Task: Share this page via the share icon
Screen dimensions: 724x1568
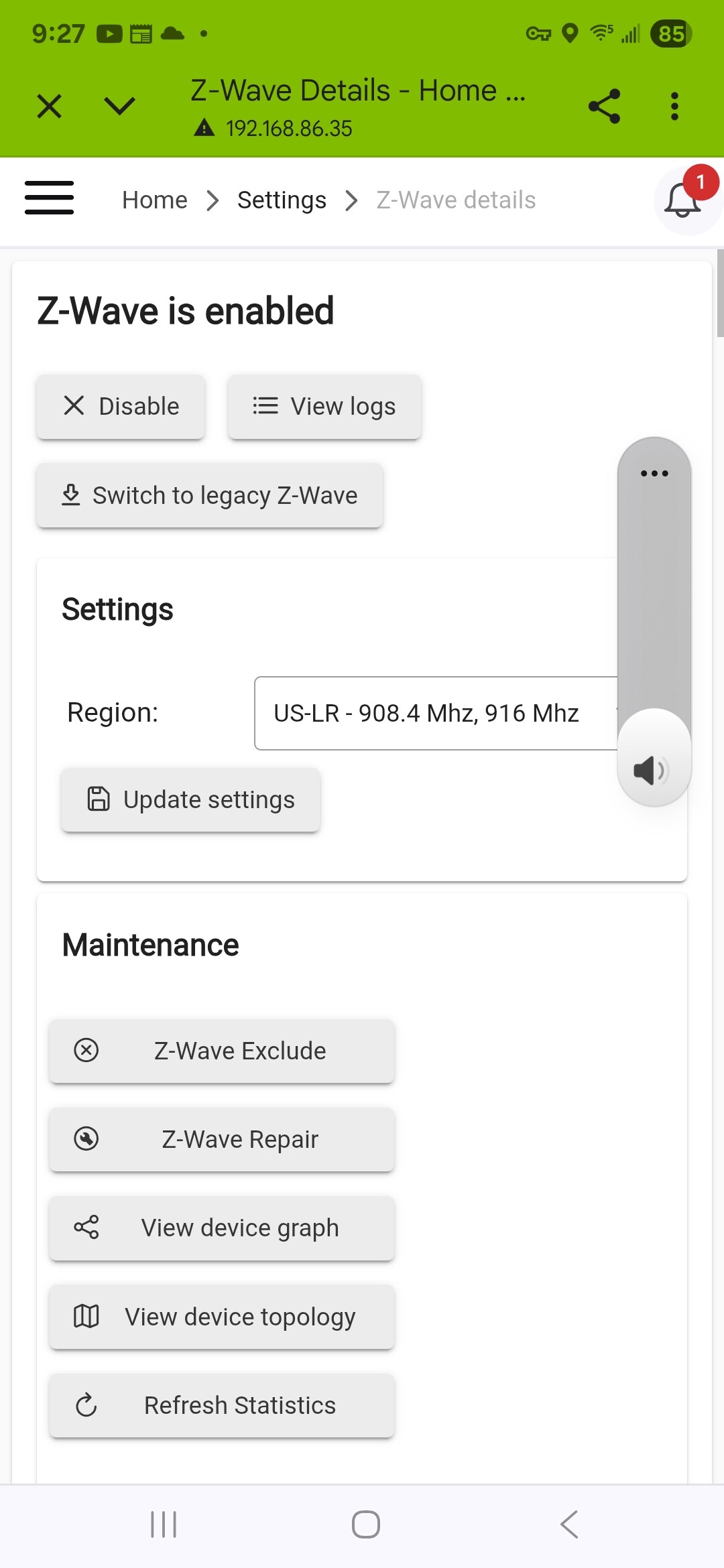Action: click(x=604, y=107)
